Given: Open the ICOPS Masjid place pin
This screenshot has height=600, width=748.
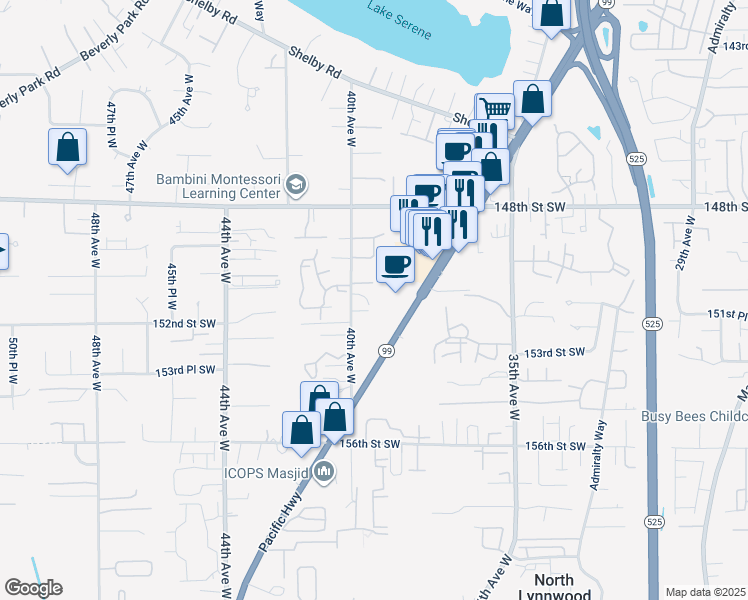Looking at the screenshot, I should pyautogui.click(x=323, y=471).
